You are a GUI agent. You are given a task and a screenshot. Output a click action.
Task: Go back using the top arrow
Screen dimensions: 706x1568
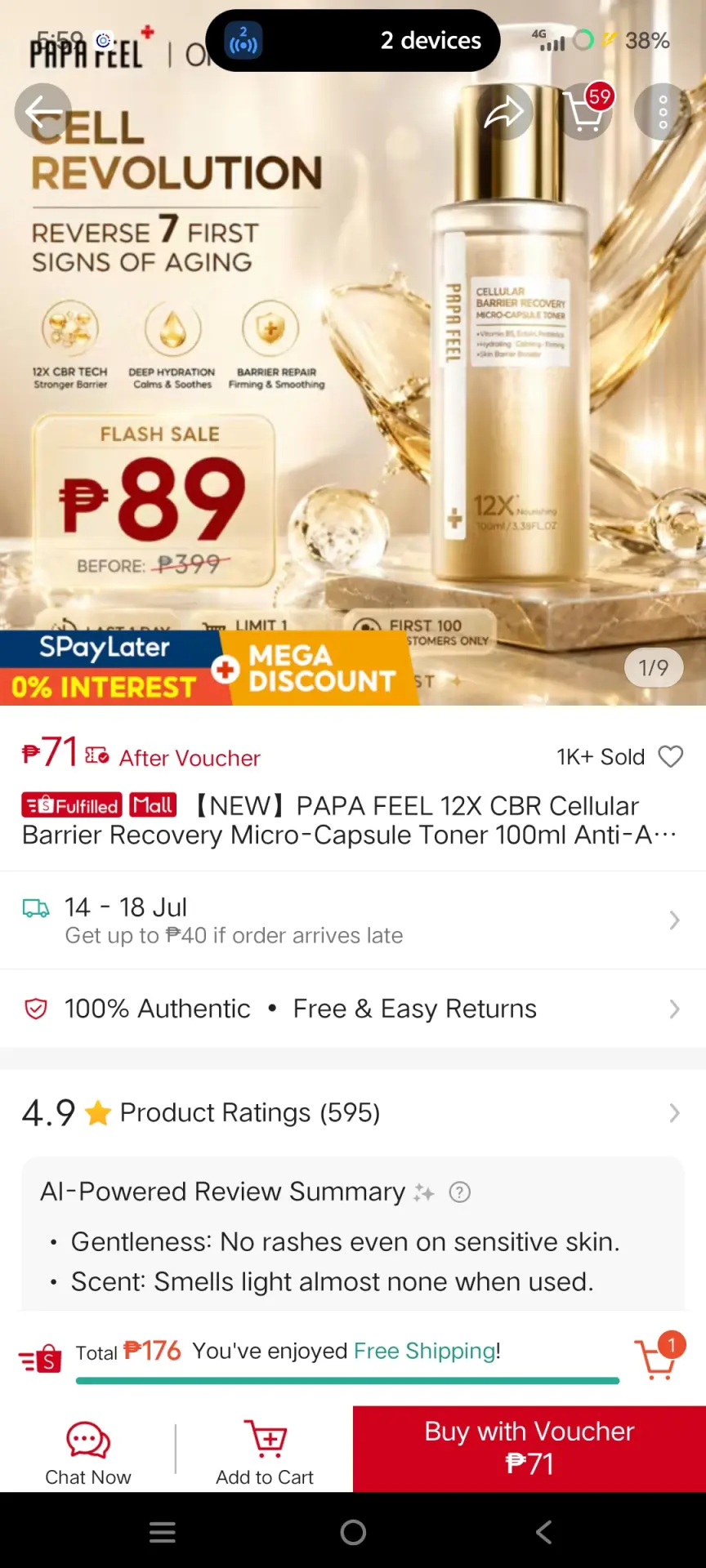point(43,112)
